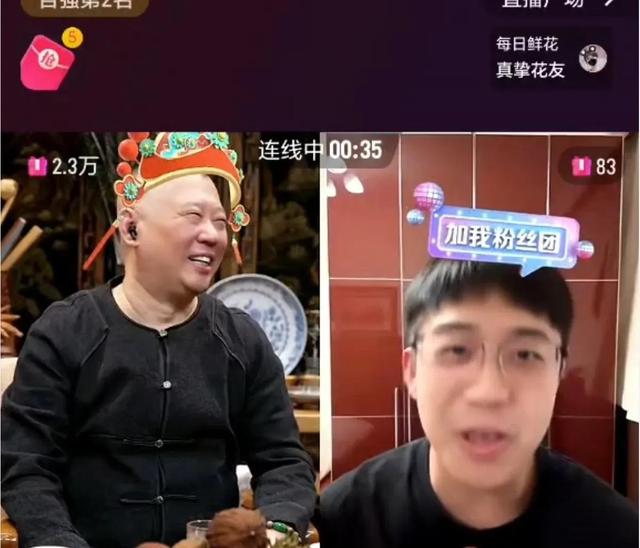View the left host's 2.3万 gift count
The image size is (640, 548).
coord(64,167)
